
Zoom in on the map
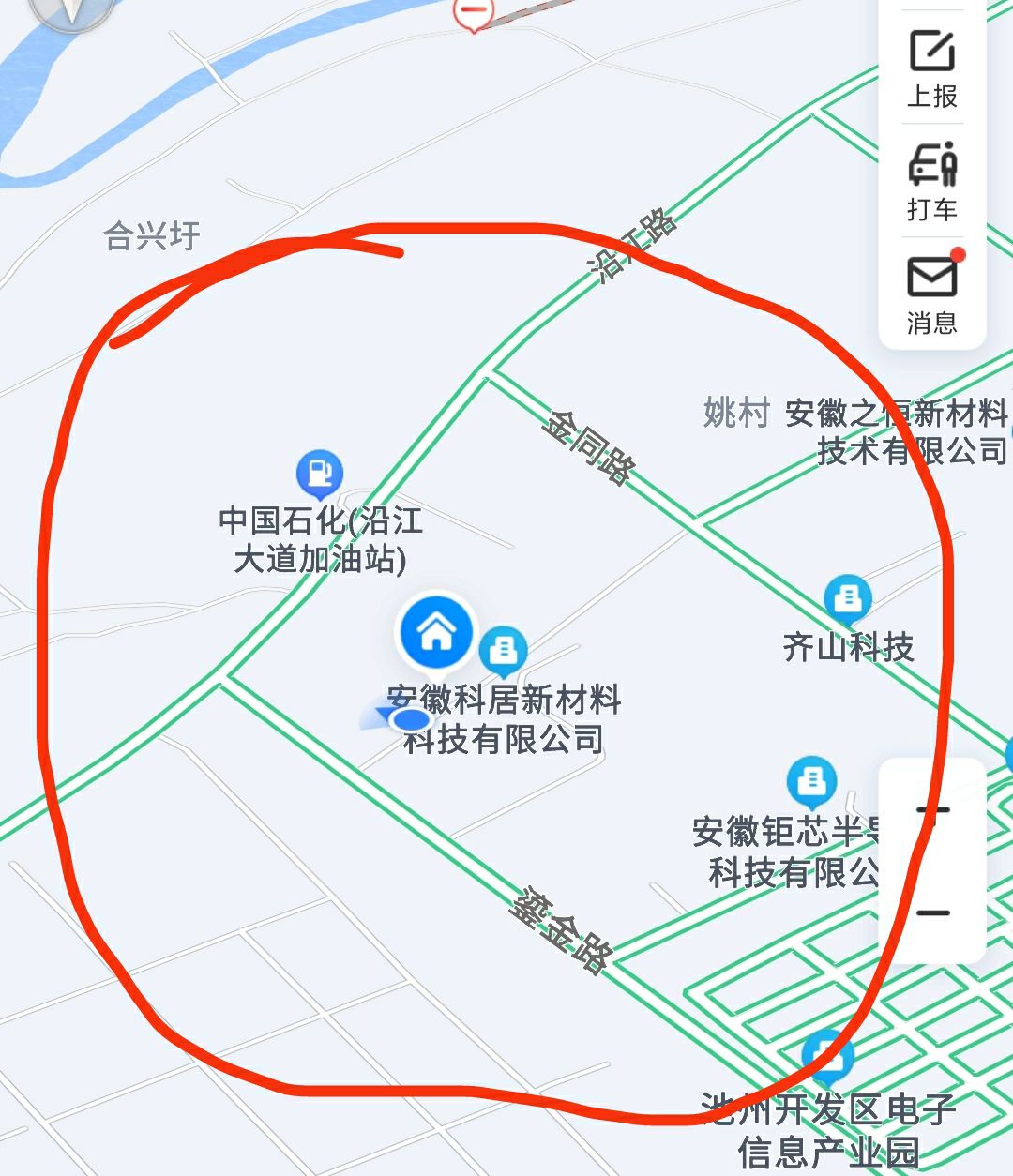(932, 810)
